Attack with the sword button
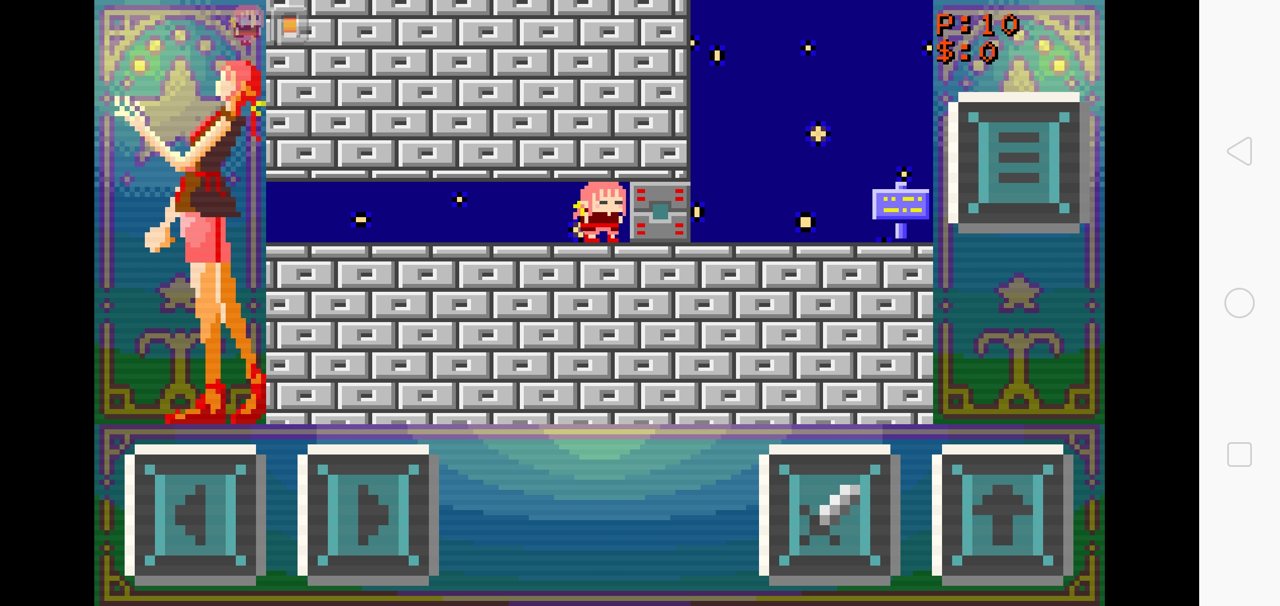 tap(829, 514)
